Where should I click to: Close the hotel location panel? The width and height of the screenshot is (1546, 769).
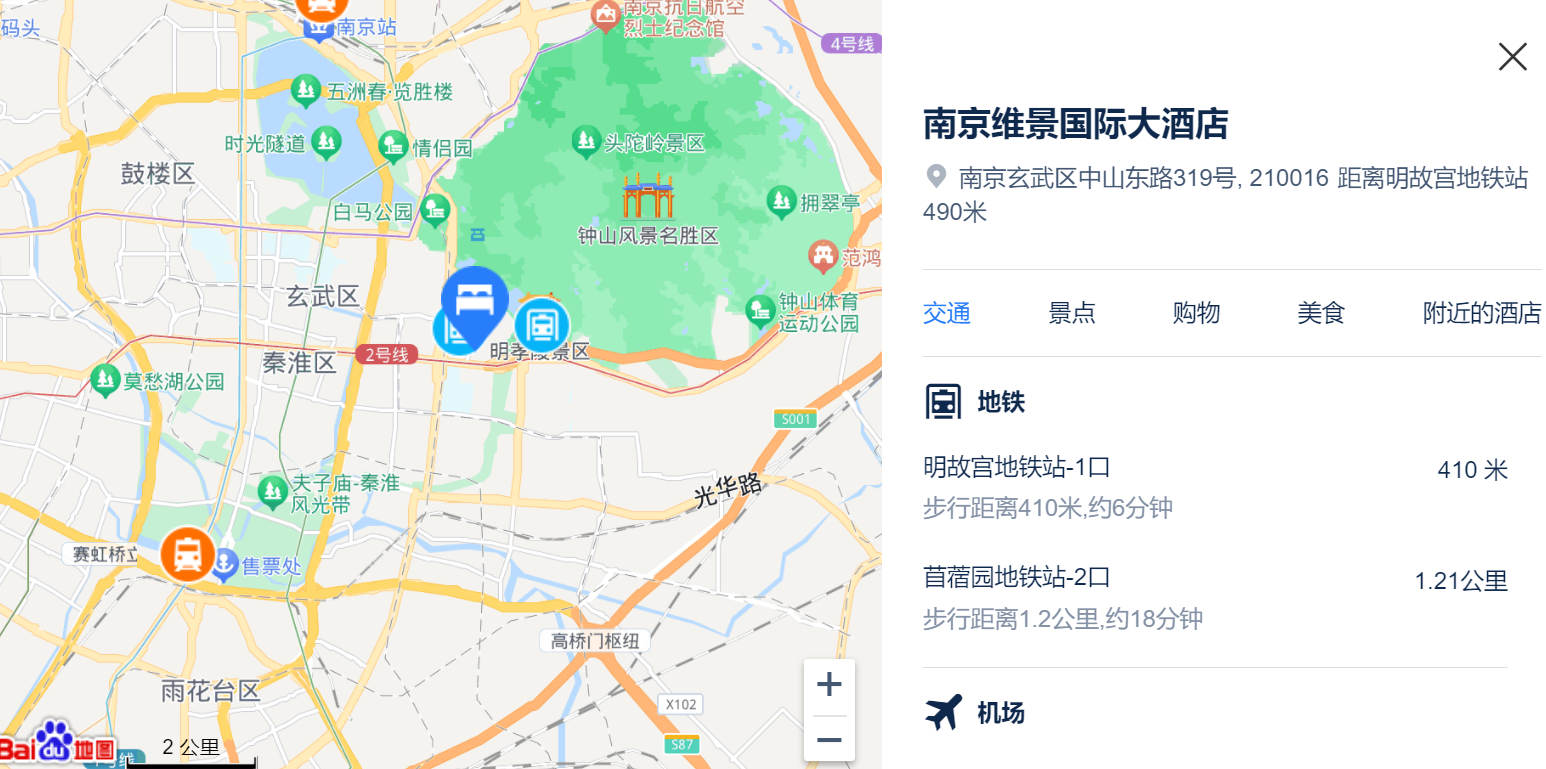click(x=1512, y=57)
